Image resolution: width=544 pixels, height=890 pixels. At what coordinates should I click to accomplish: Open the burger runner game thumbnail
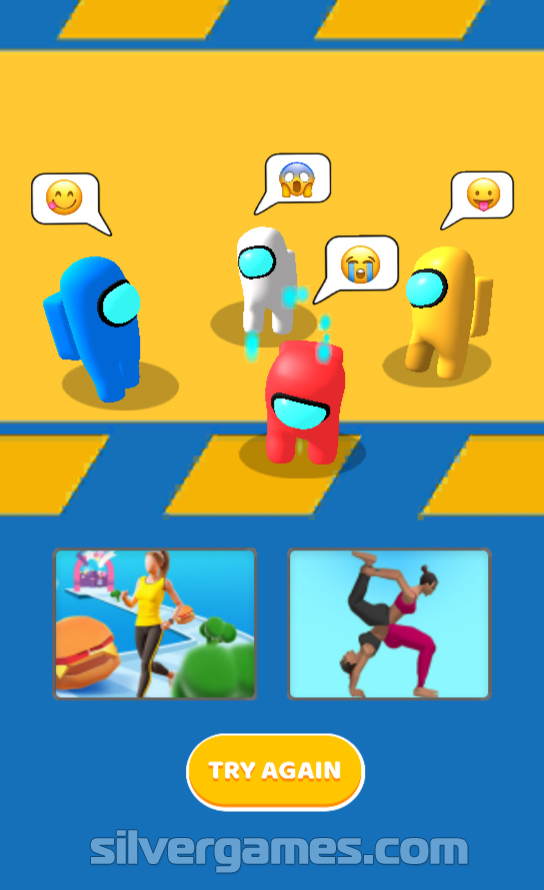154,624
